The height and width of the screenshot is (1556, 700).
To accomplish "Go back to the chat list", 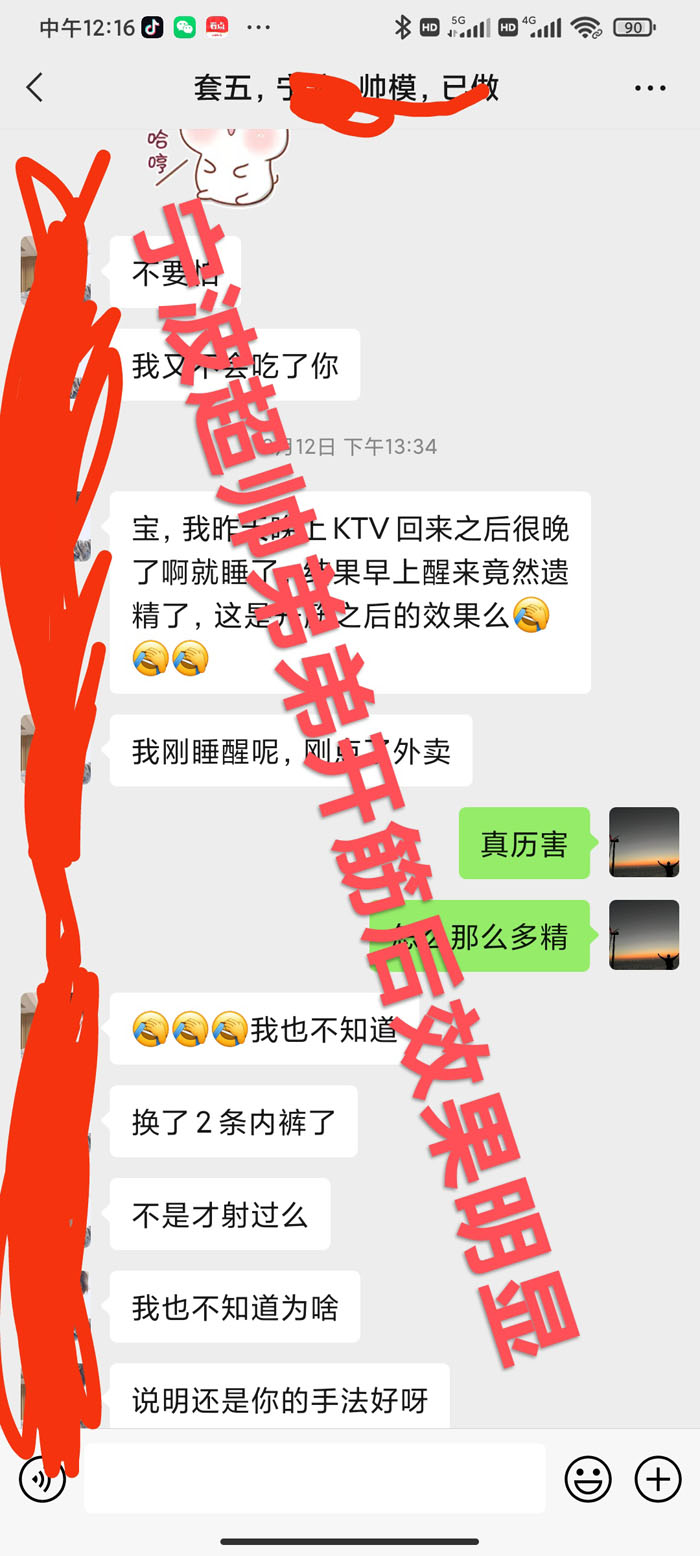I will [x=35, y=88].
